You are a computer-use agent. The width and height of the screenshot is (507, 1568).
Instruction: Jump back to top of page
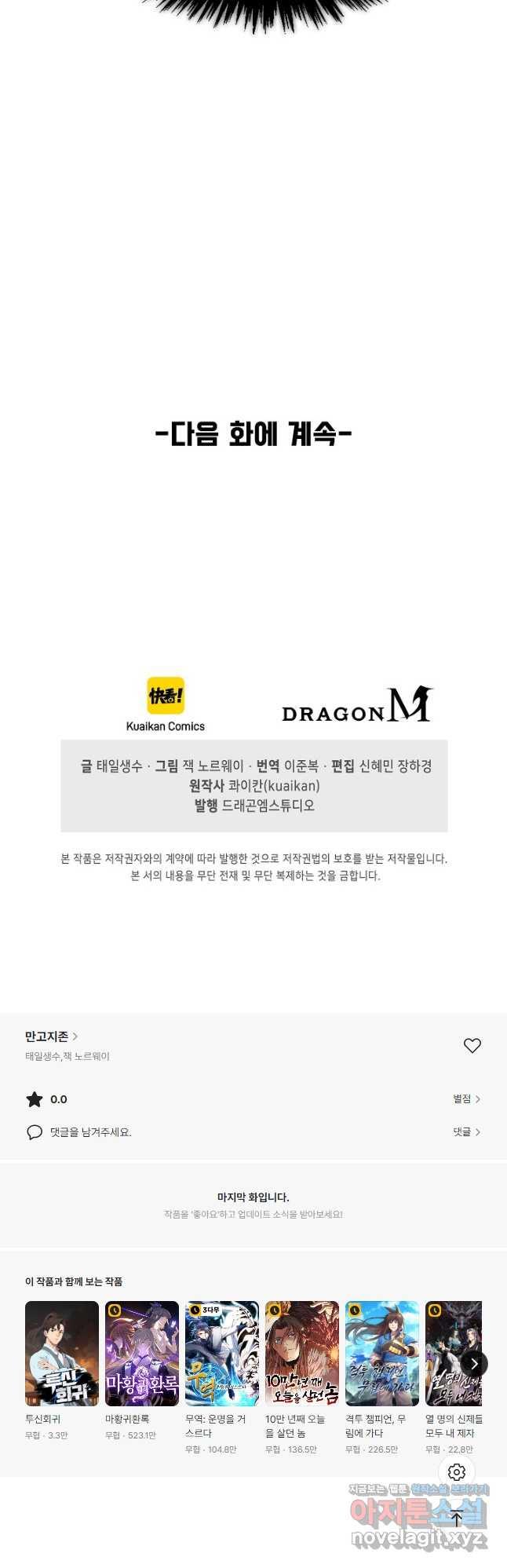click(457, 1518)
